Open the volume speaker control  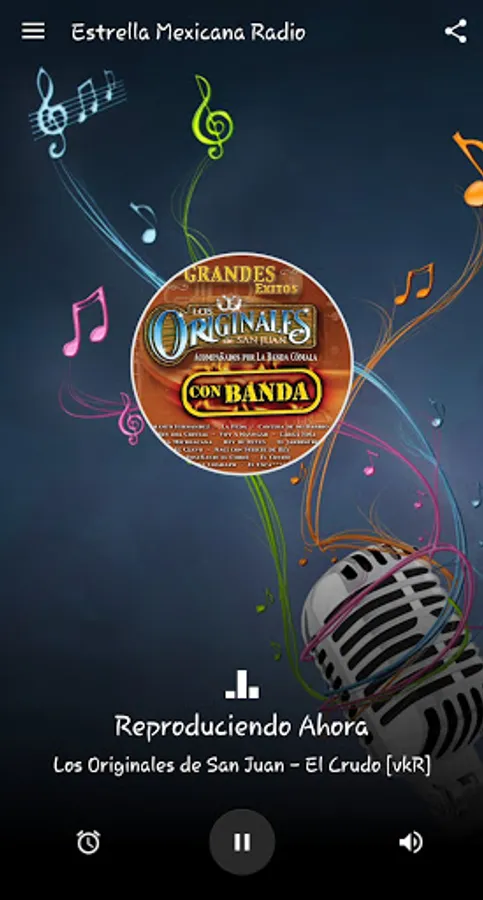pyautogui.click(x=411, y=842)
